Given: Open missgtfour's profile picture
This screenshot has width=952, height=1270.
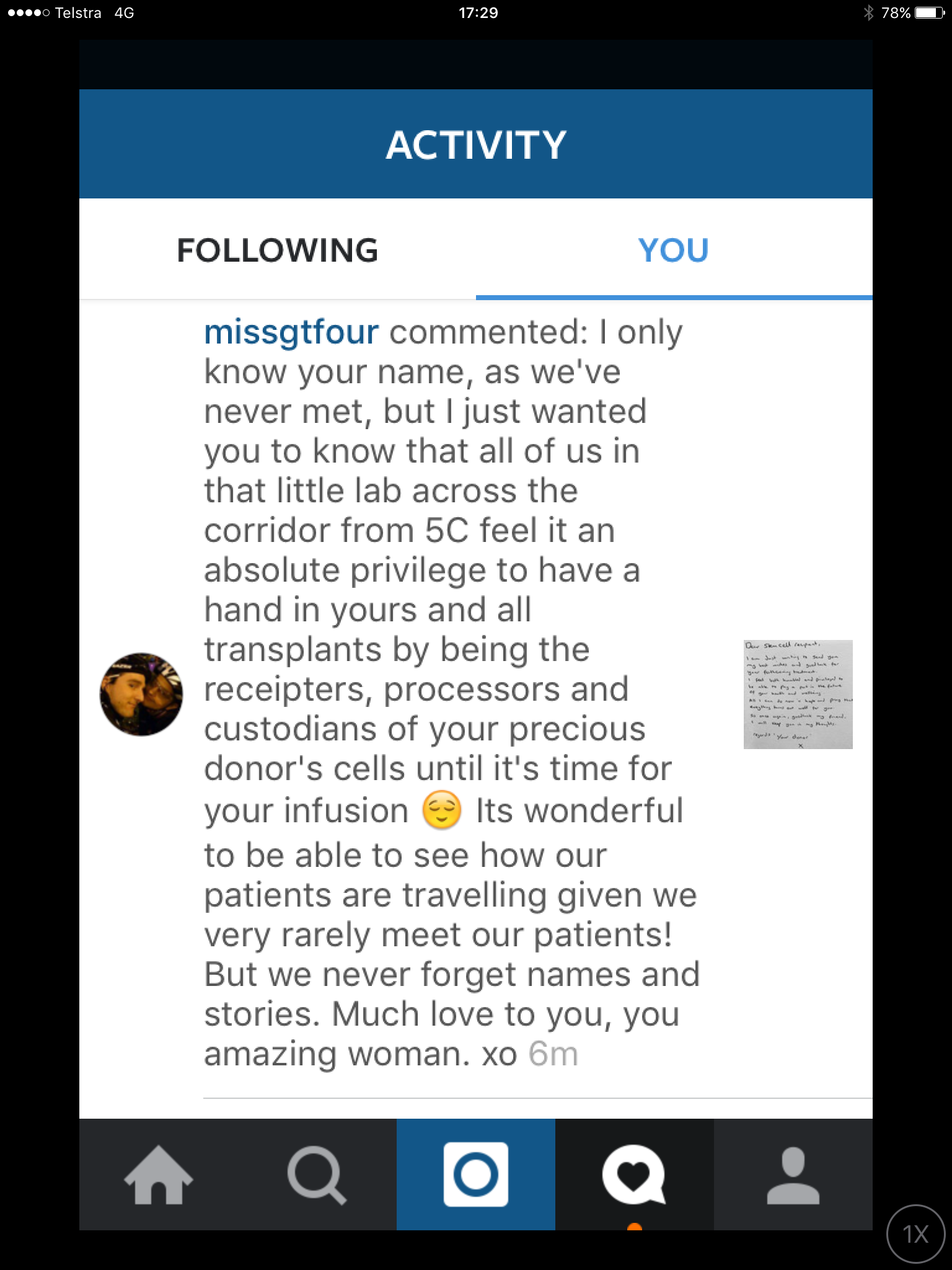Looking at the screenshot, I should click(x=141, y=694).
